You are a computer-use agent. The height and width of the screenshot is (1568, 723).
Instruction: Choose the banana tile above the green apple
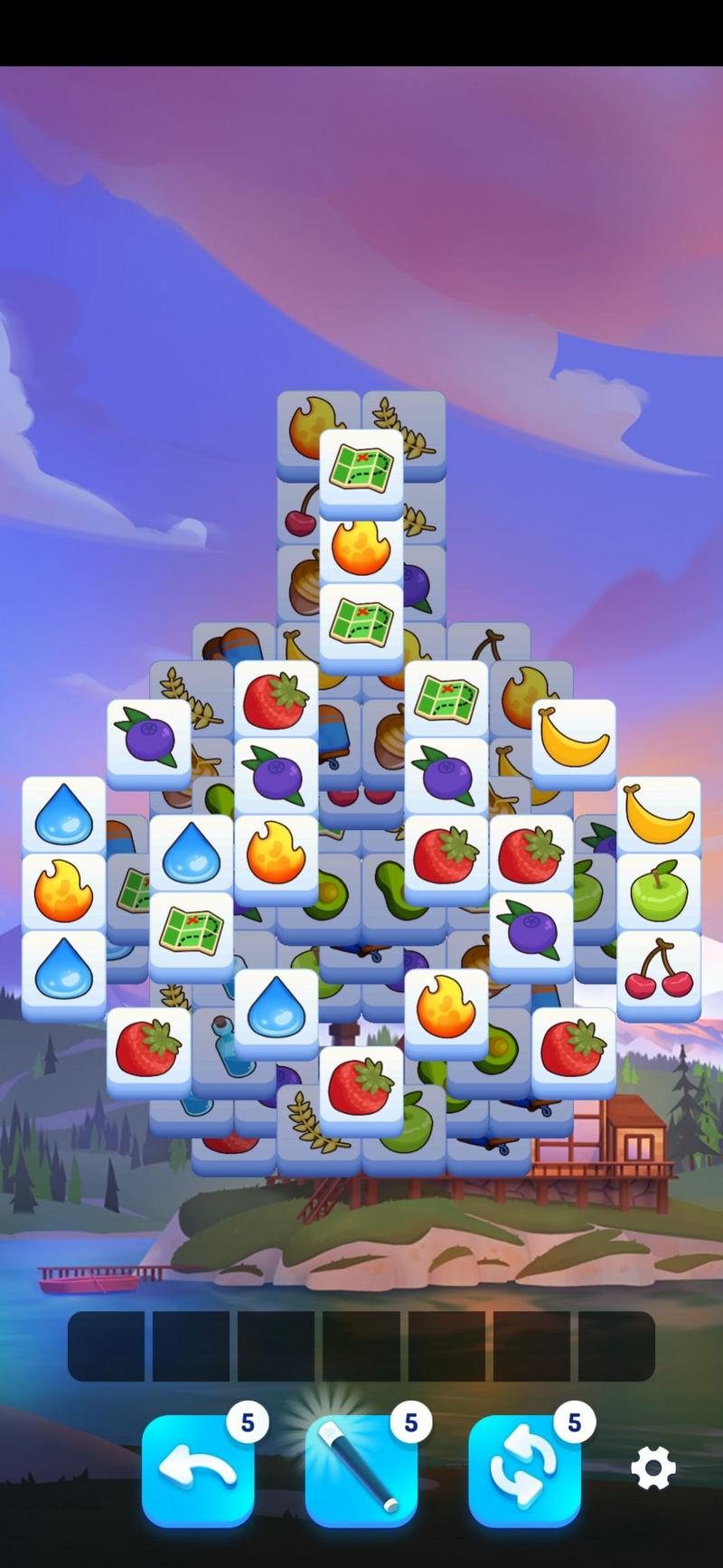(659, 814)
